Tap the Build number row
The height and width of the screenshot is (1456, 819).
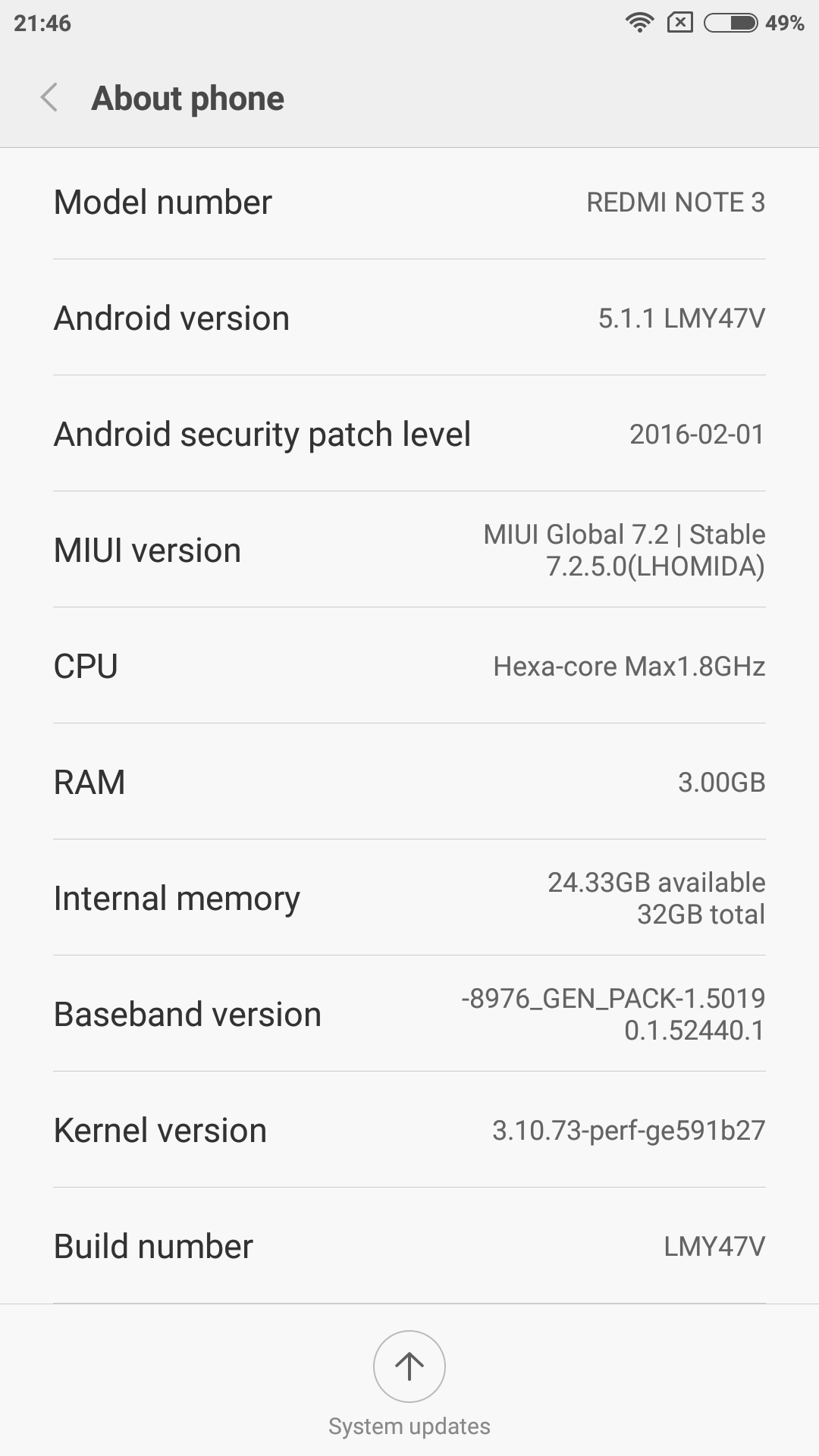(x=409, y=1246)
